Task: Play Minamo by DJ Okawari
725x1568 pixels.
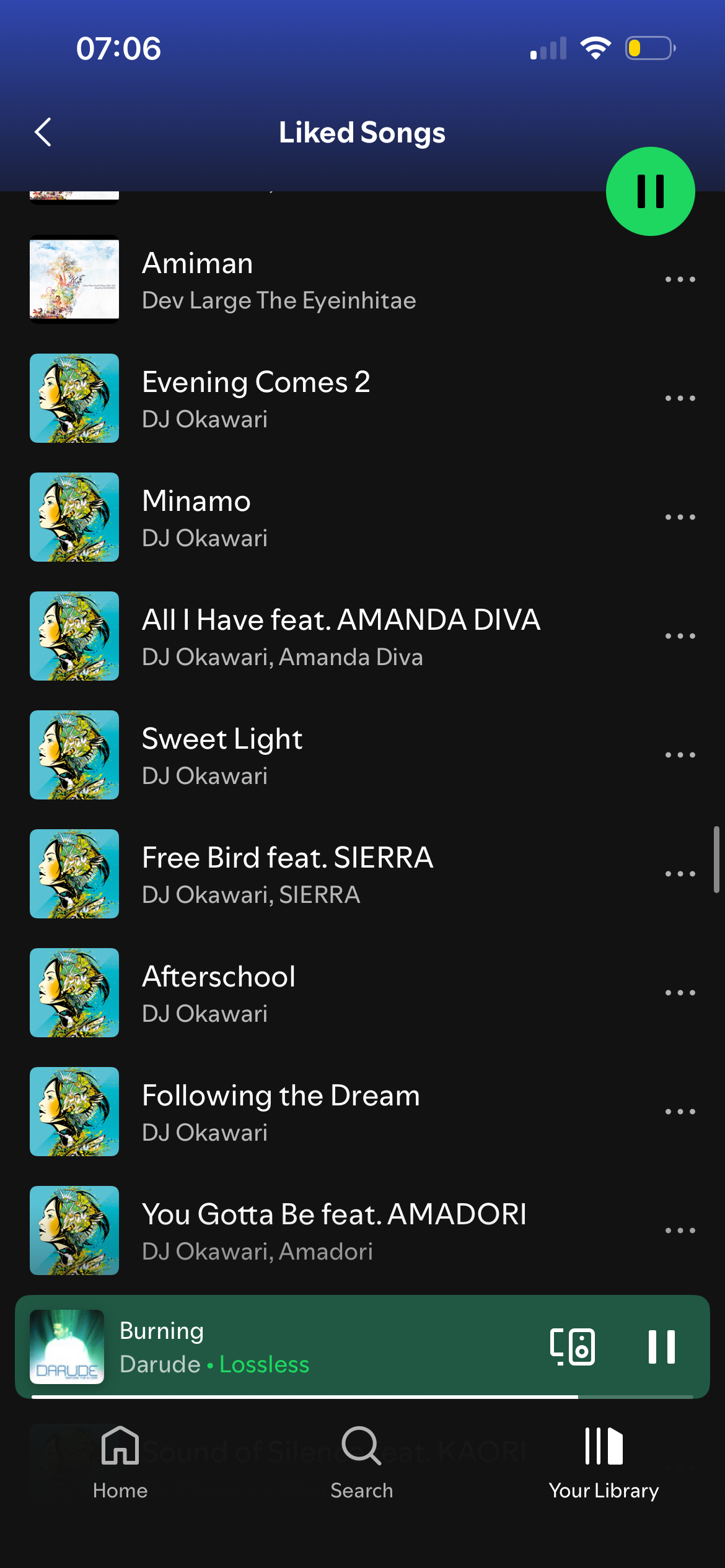Action: [x=279, y=518]
